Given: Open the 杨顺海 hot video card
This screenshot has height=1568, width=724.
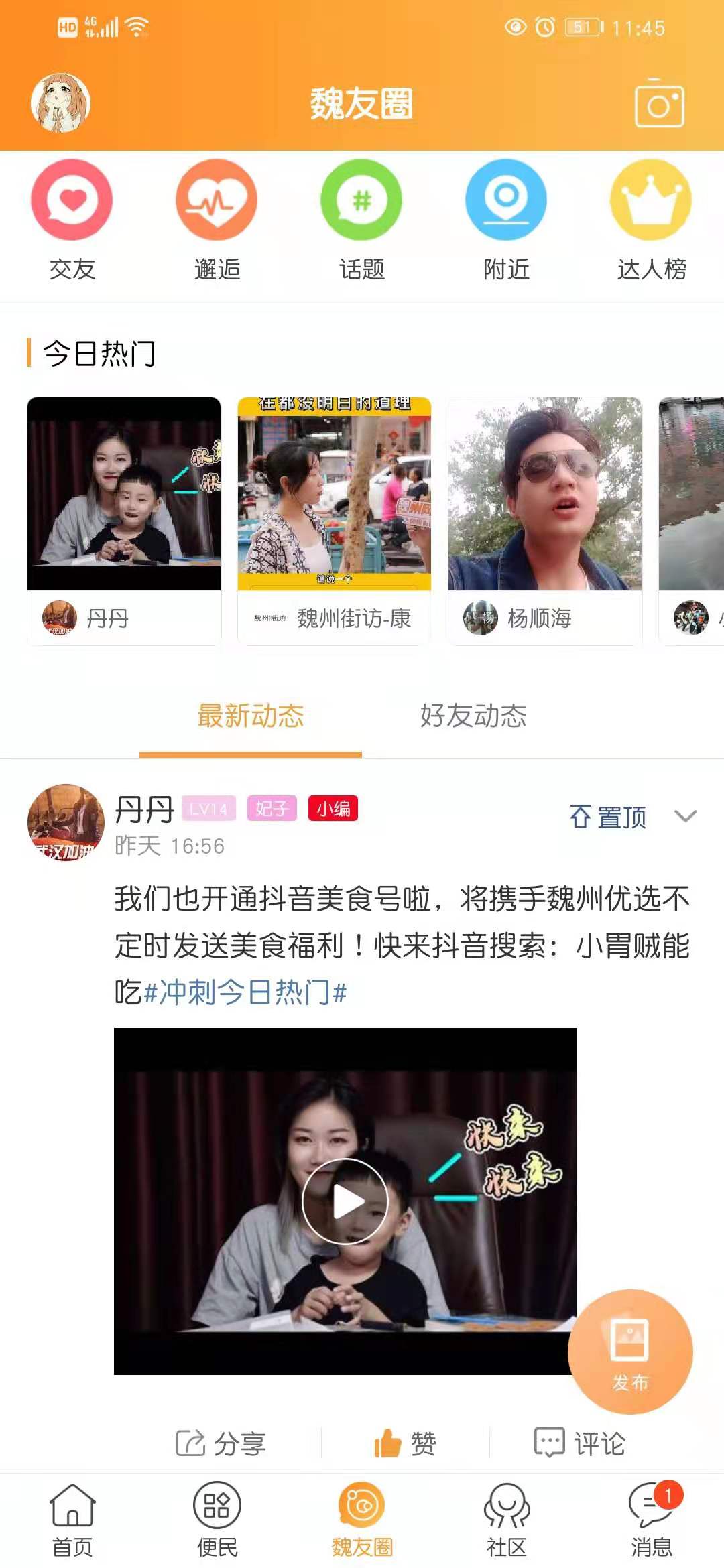Looking at the screenshot, I should click(545, 519).
